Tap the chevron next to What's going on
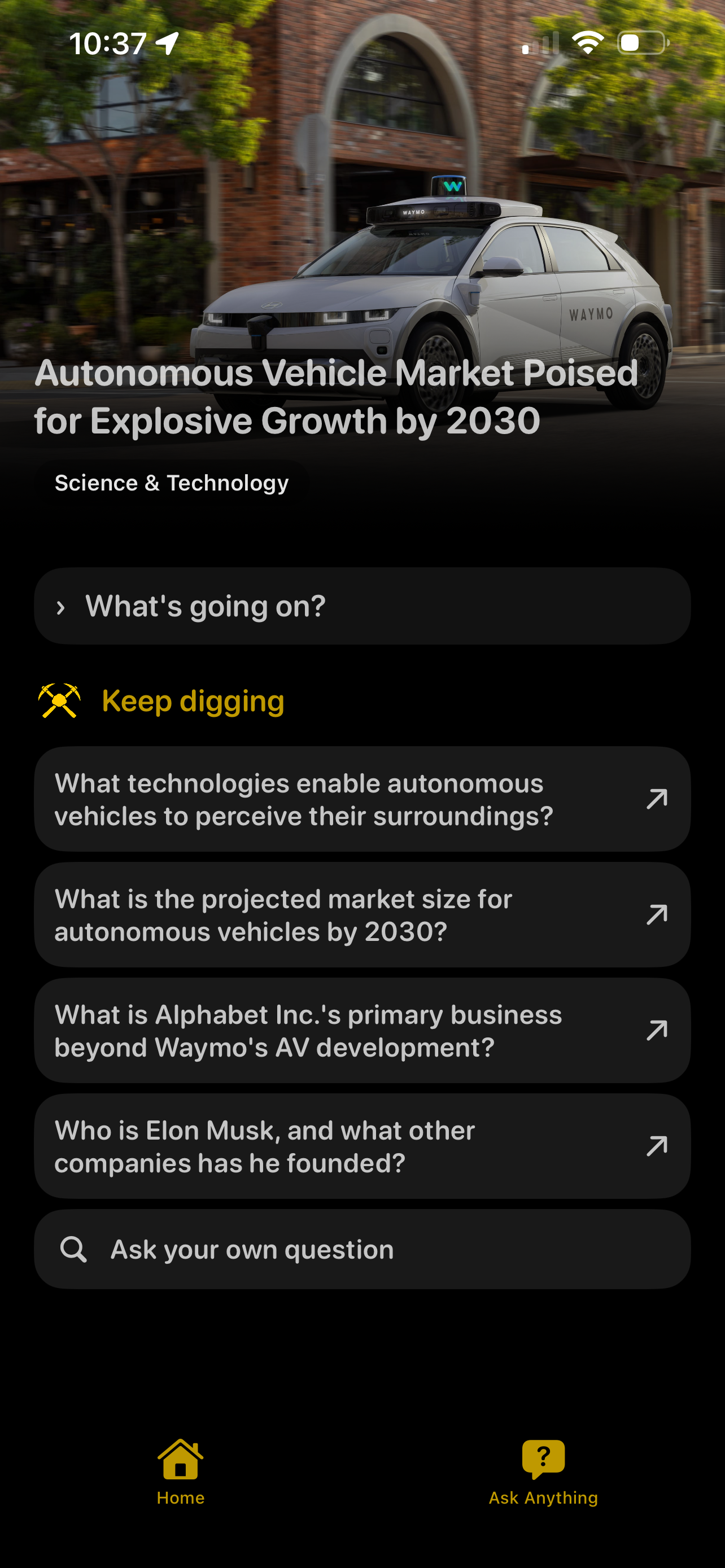725x1568 pixels. coord(61,606)
